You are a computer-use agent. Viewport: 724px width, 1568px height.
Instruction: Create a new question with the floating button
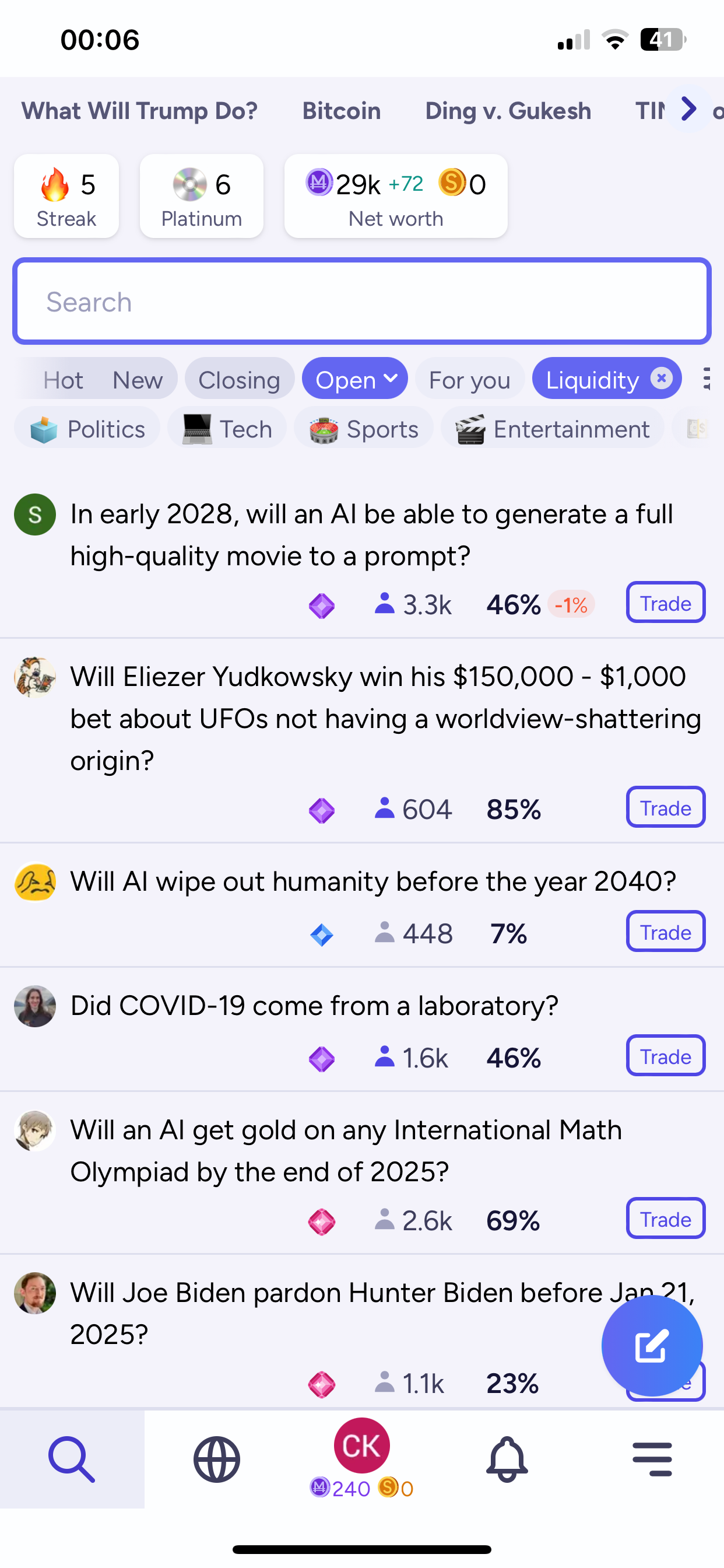click(x=652, y=1345)
